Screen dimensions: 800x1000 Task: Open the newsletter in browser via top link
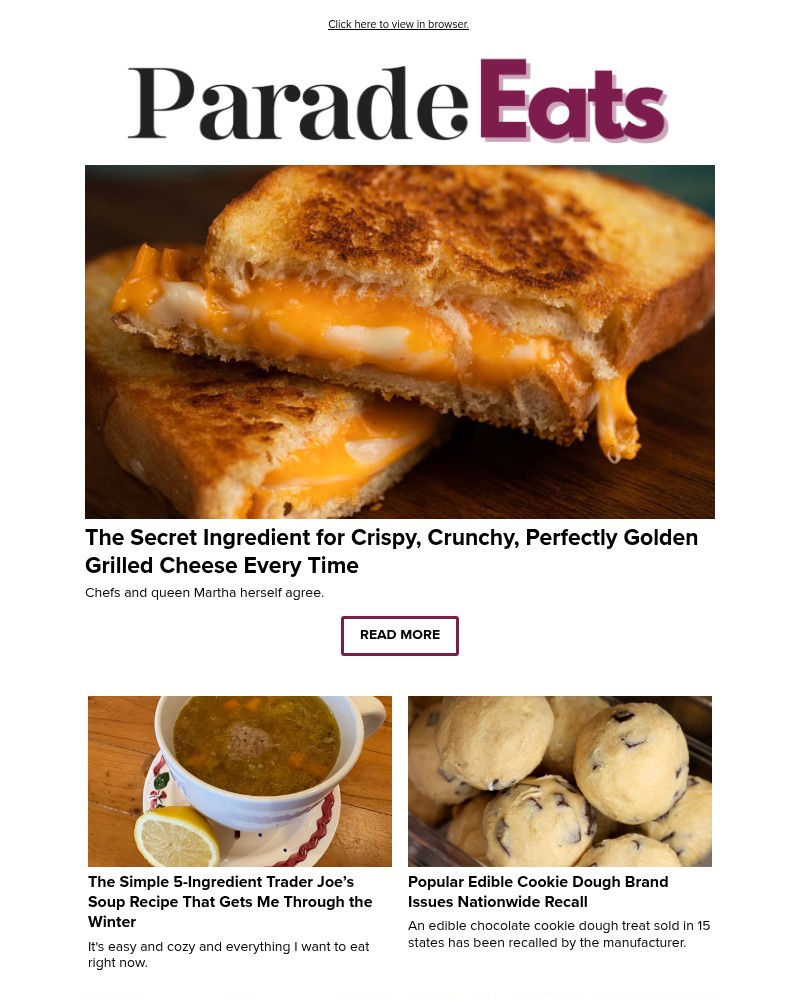398,24
